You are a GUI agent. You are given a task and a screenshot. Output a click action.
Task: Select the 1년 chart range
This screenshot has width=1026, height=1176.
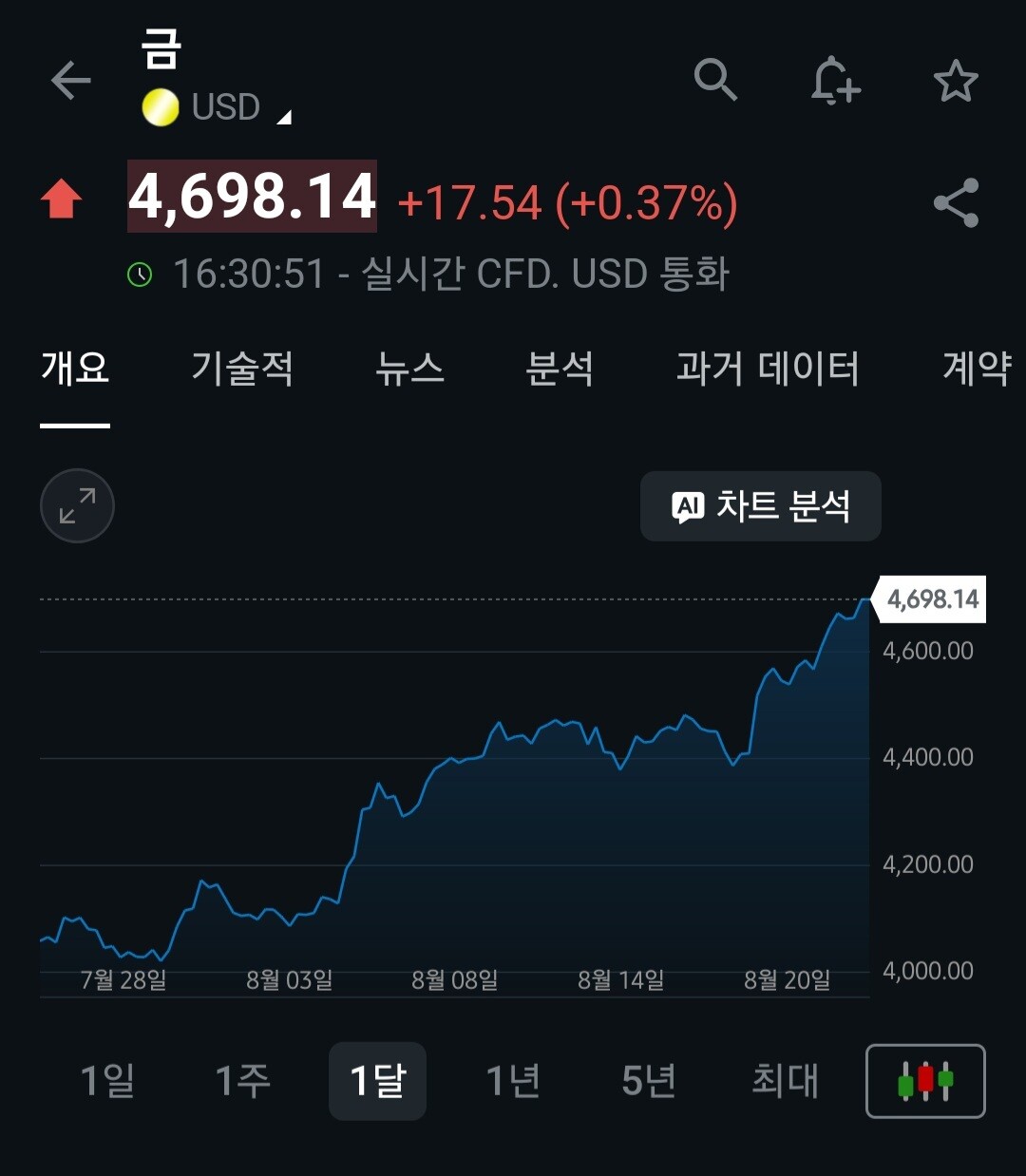pyautogui.click(x=513, y=1081)
